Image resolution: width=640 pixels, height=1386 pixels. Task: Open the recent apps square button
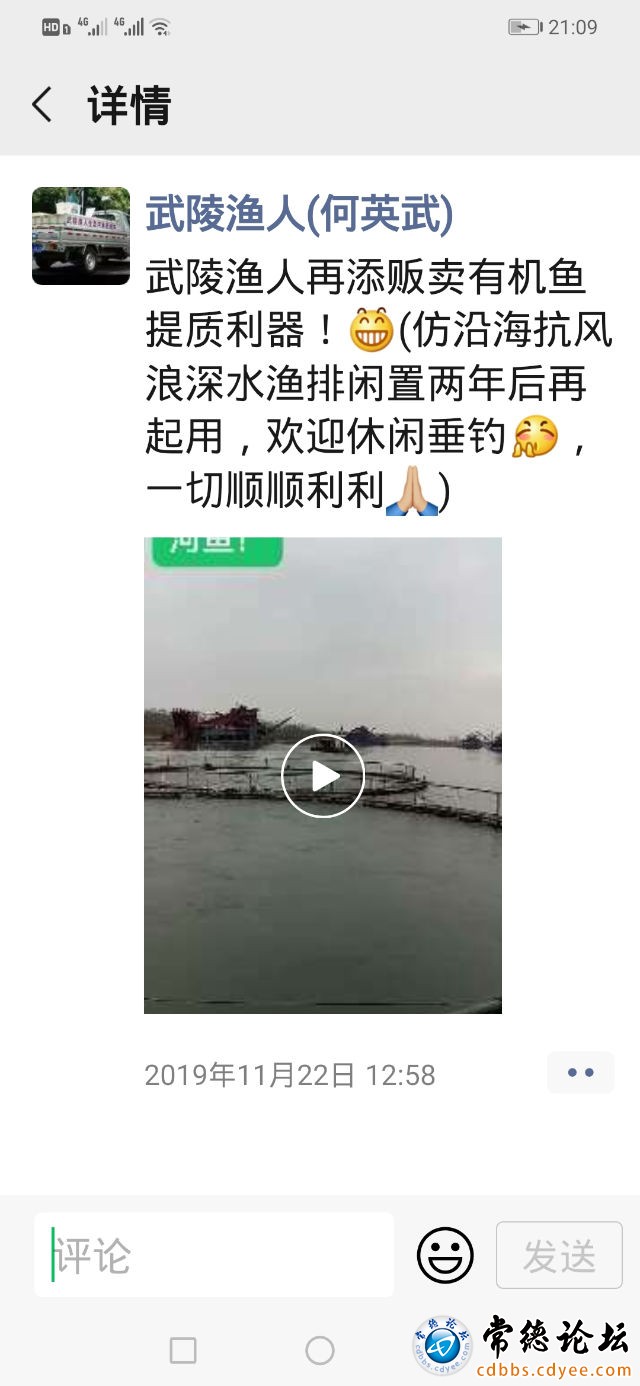[183, 1351]
